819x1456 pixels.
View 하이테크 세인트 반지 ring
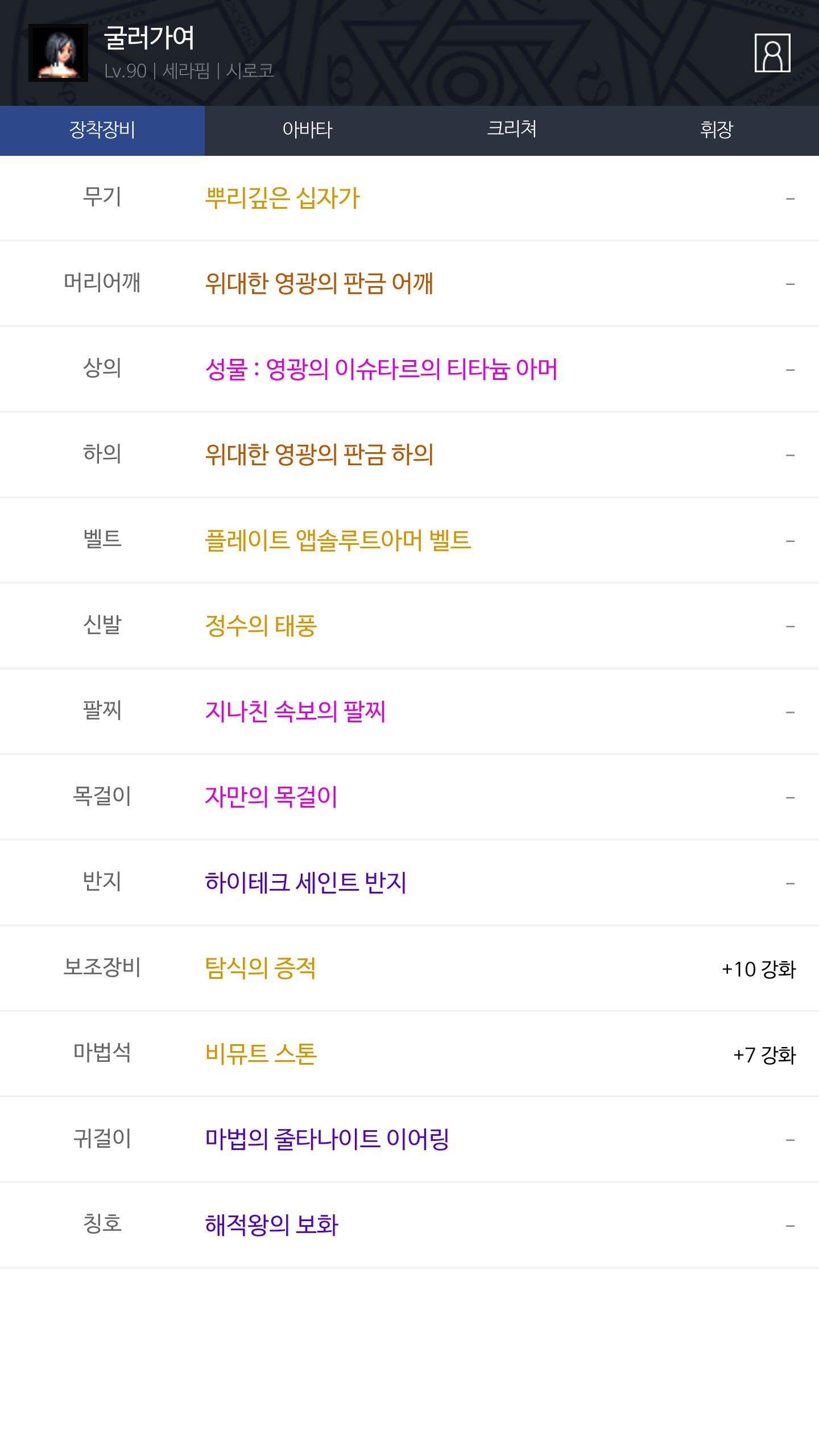pyautogui.click(x=305, y=883)
